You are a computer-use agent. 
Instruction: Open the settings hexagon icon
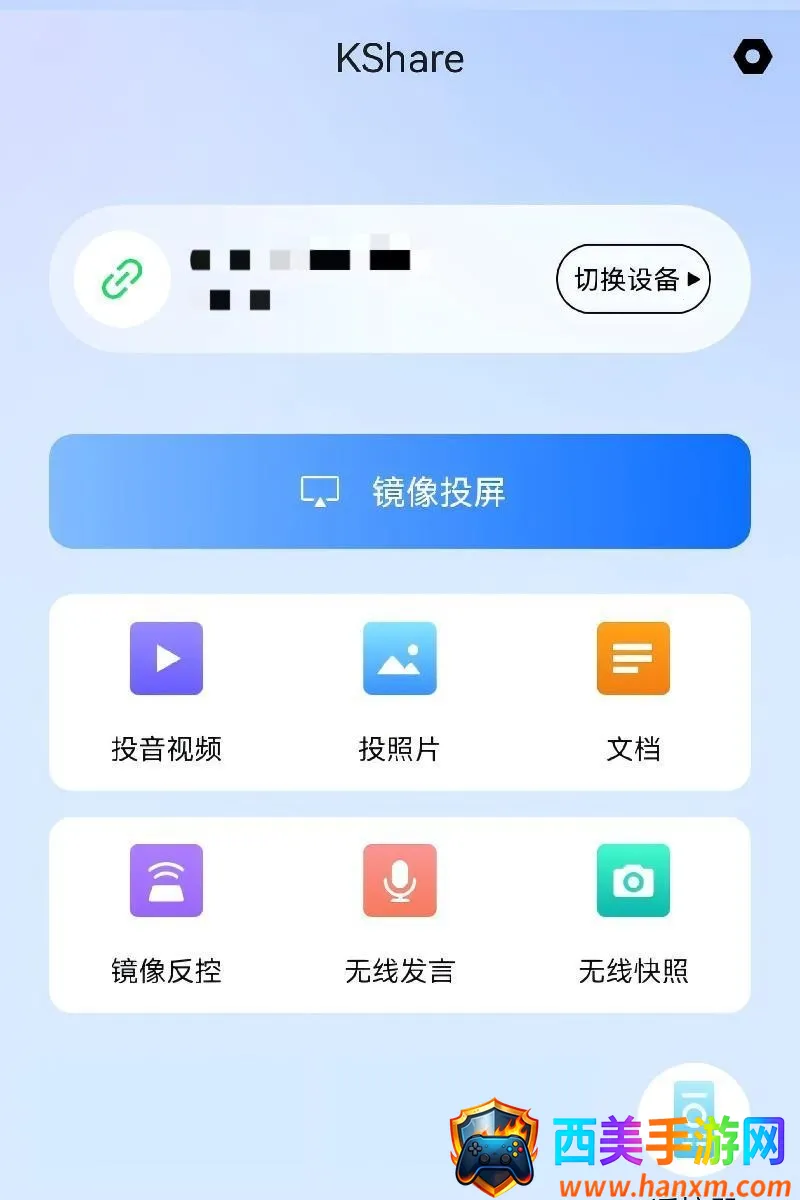pyautogui.click(x=752, y=58)
